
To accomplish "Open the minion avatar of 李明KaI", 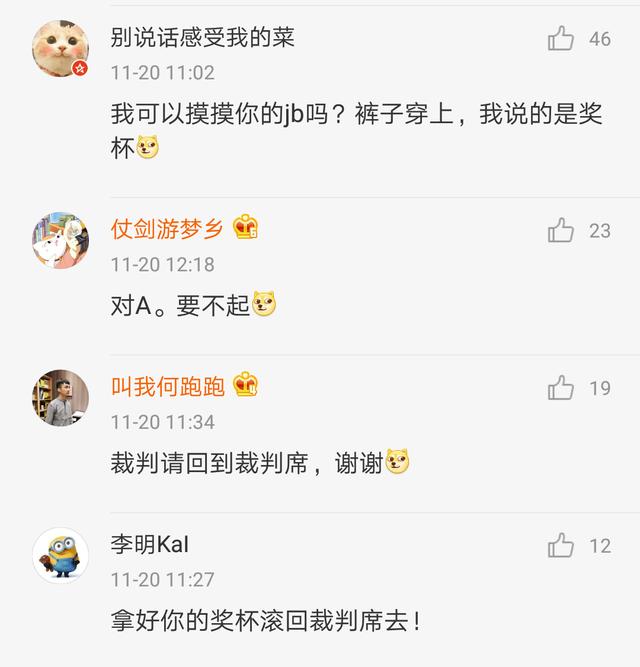I will 60,554.
